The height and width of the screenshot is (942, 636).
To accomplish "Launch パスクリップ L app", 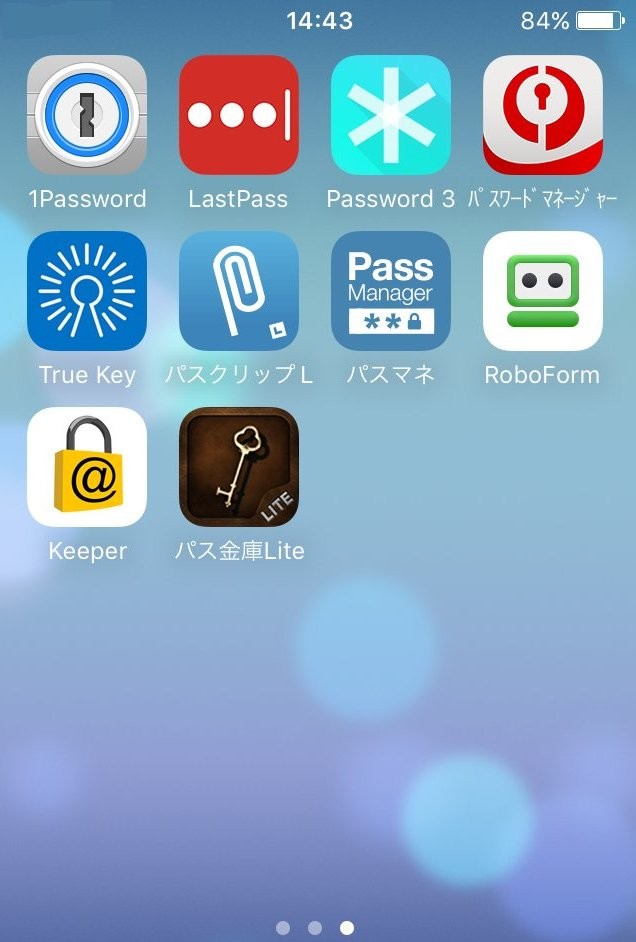I will tap(239, 291).
